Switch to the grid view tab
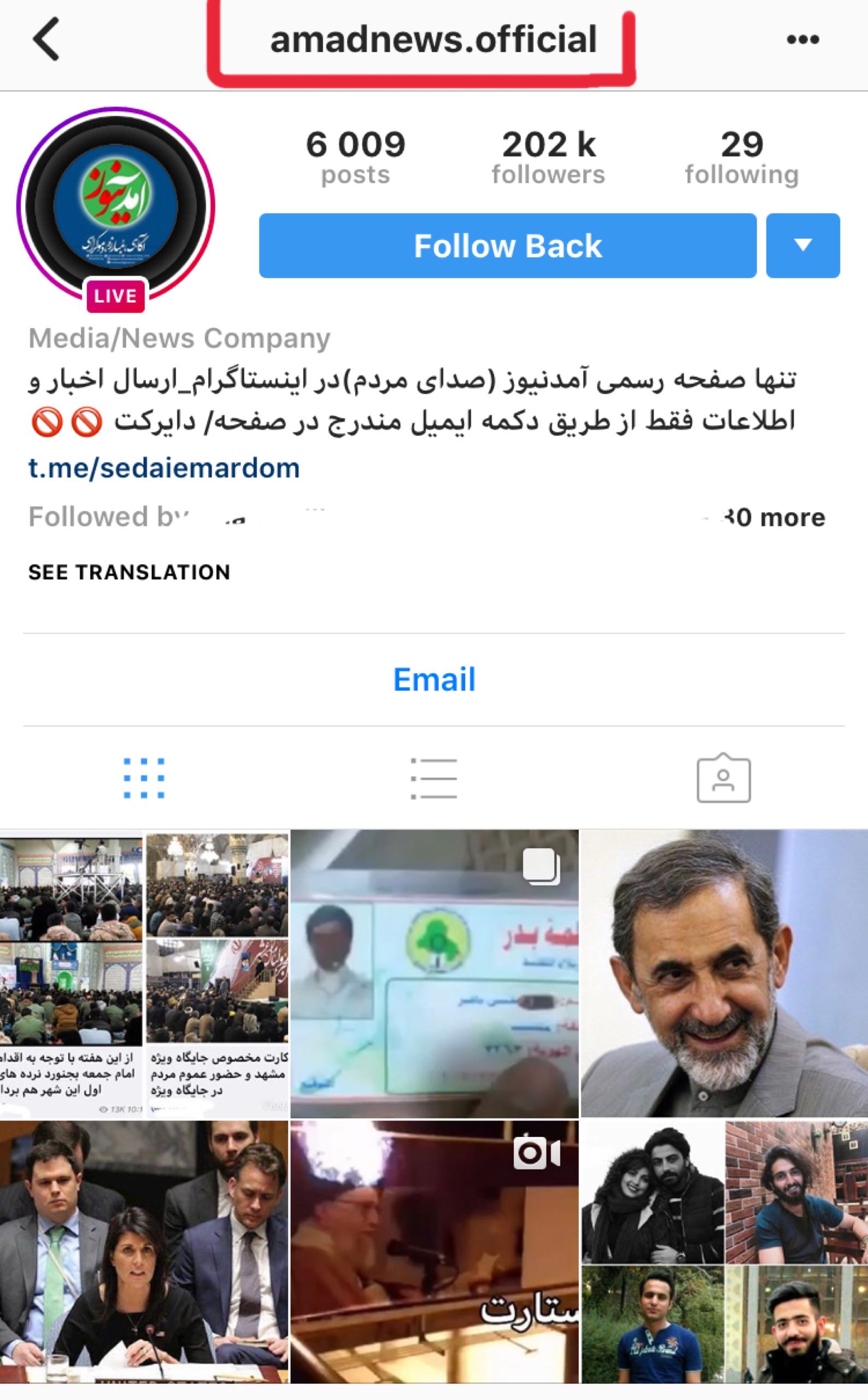This screenshot has height=1400, width=868. click(x=144, y=779)
